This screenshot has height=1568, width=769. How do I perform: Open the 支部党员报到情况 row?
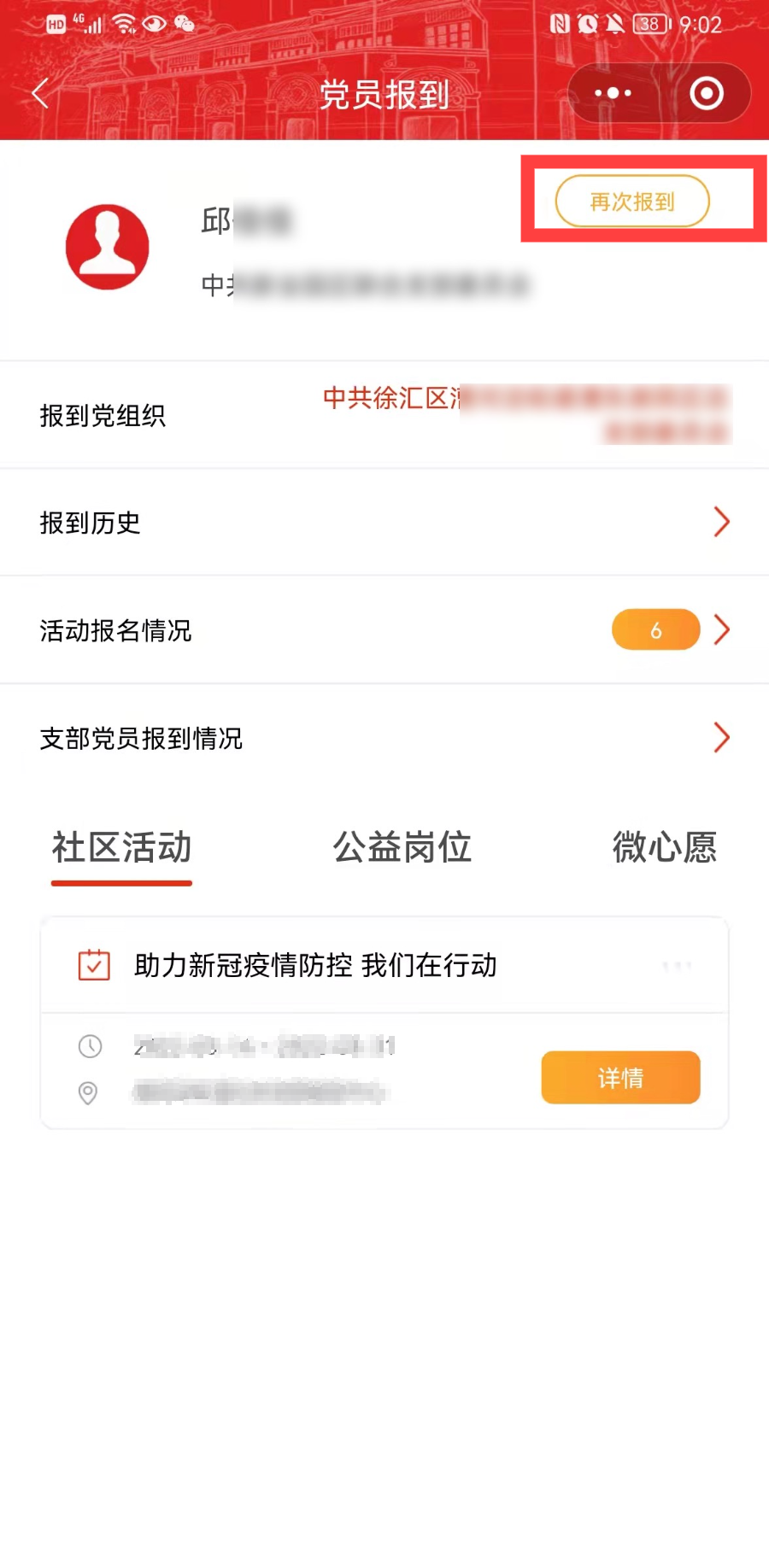pyautogui.click(x=384, y=738)
